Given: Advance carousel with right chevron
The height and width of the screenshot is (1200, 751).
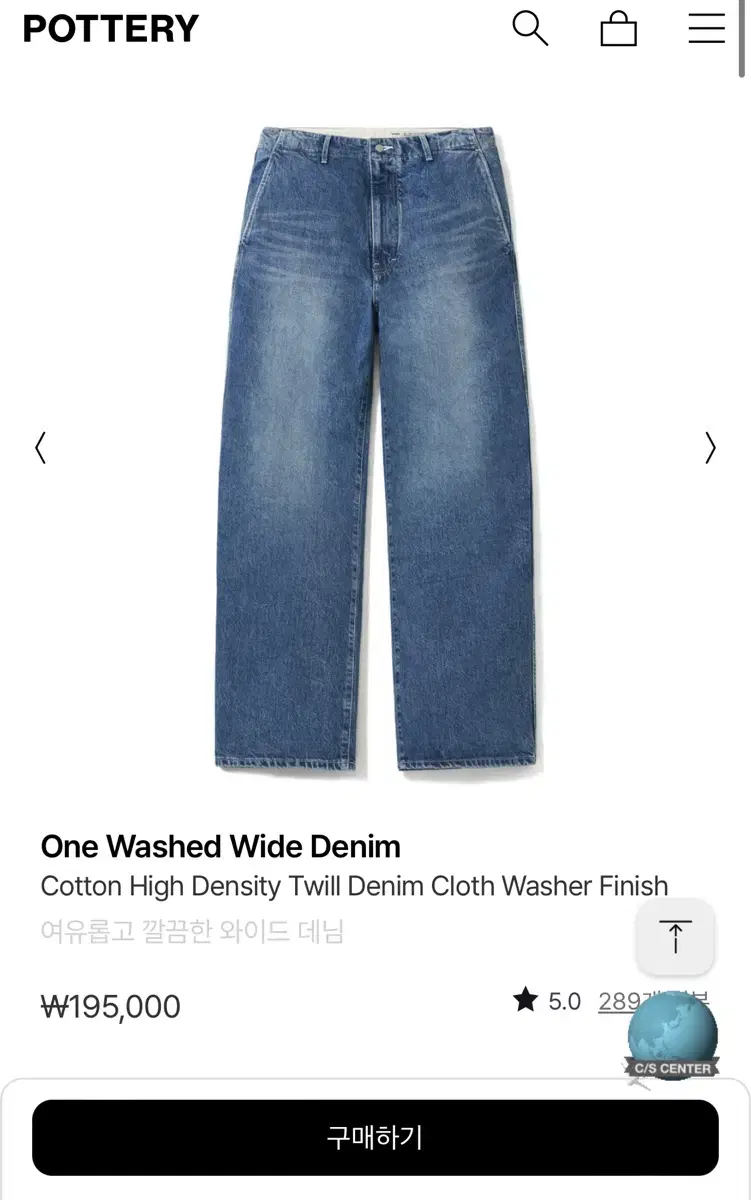Looking at the screenshot, I should pos(711,447).
